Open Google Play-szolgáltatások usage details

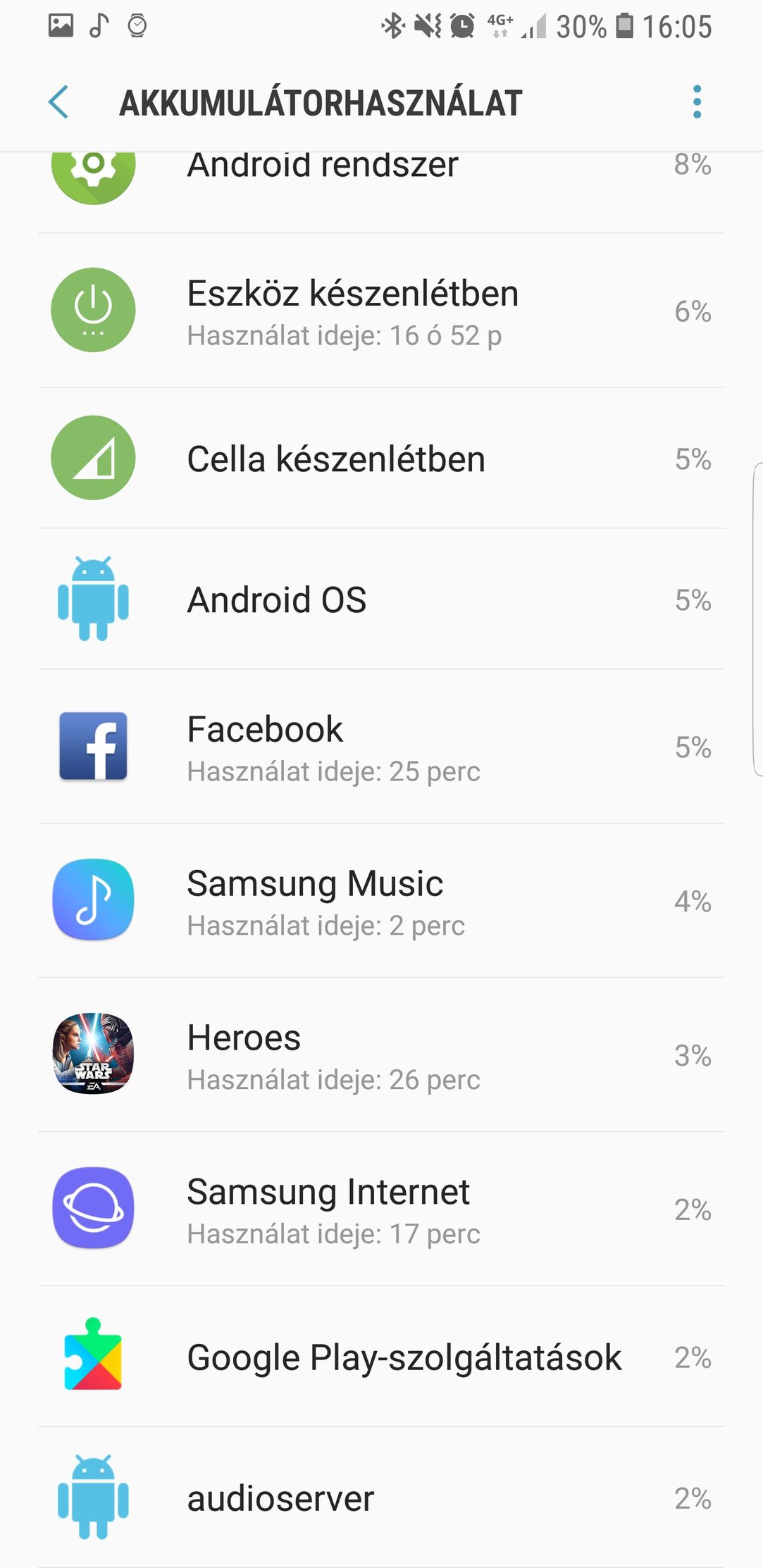381,1357
